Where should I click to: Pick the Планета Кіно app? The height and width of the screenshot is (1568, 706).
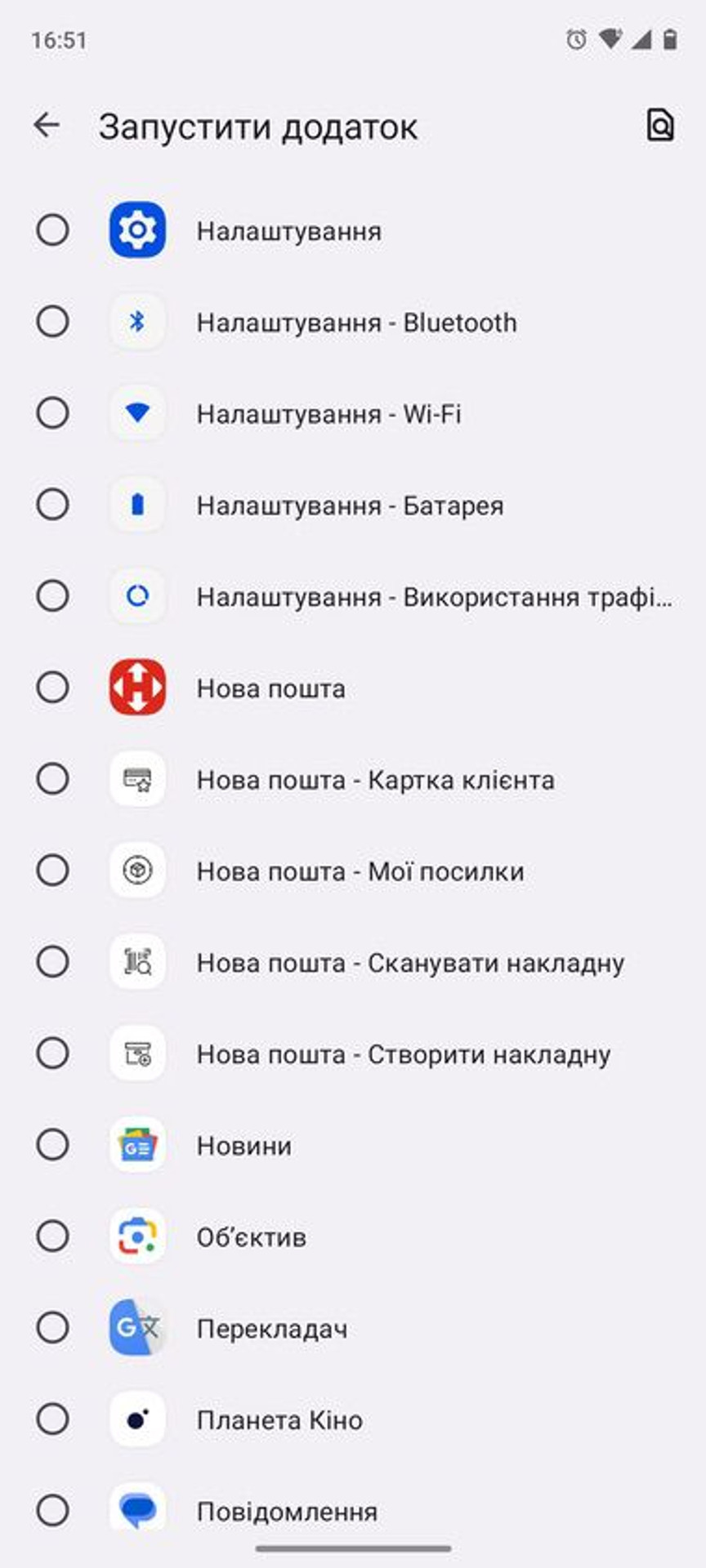pos(353,1419)
